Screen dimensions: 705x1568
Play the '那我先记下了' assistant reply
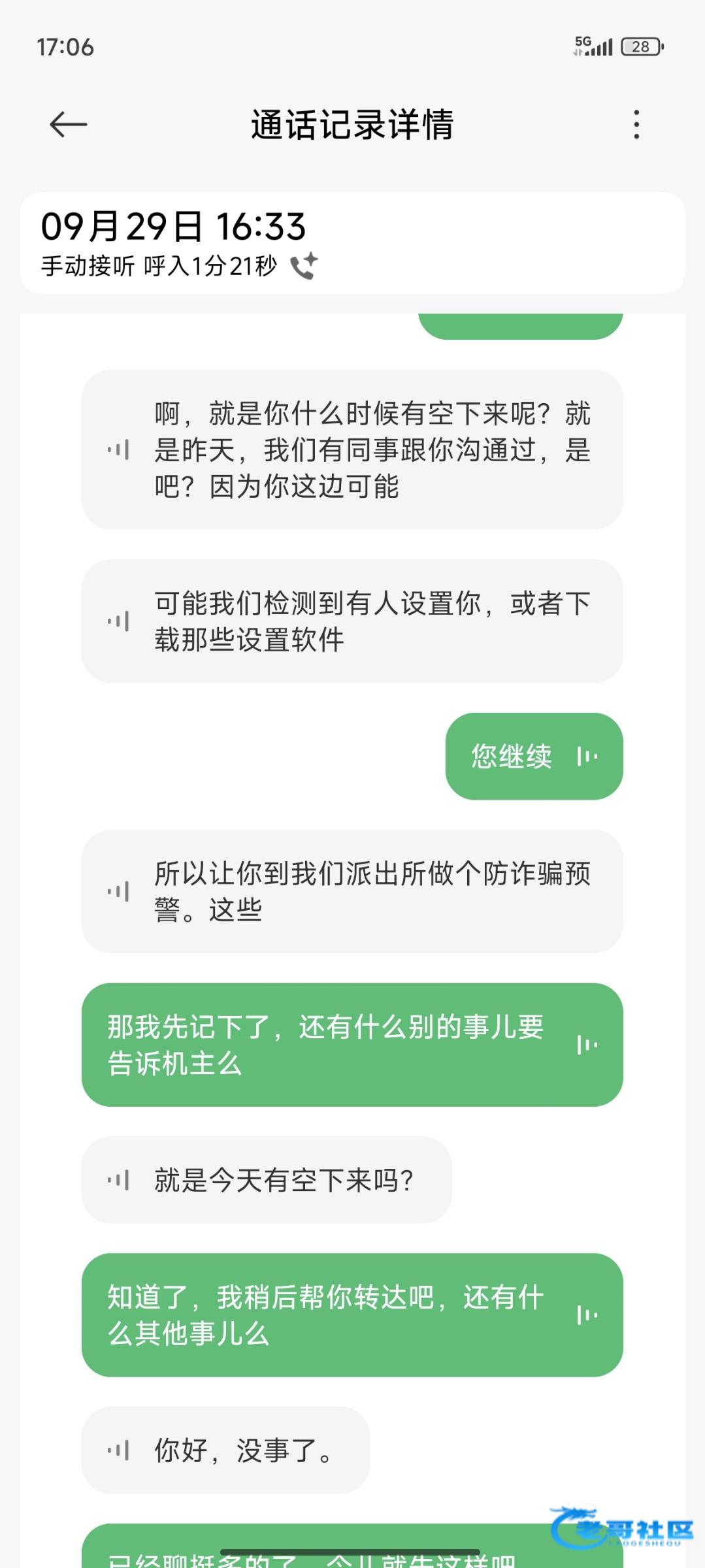(587, 1045)
